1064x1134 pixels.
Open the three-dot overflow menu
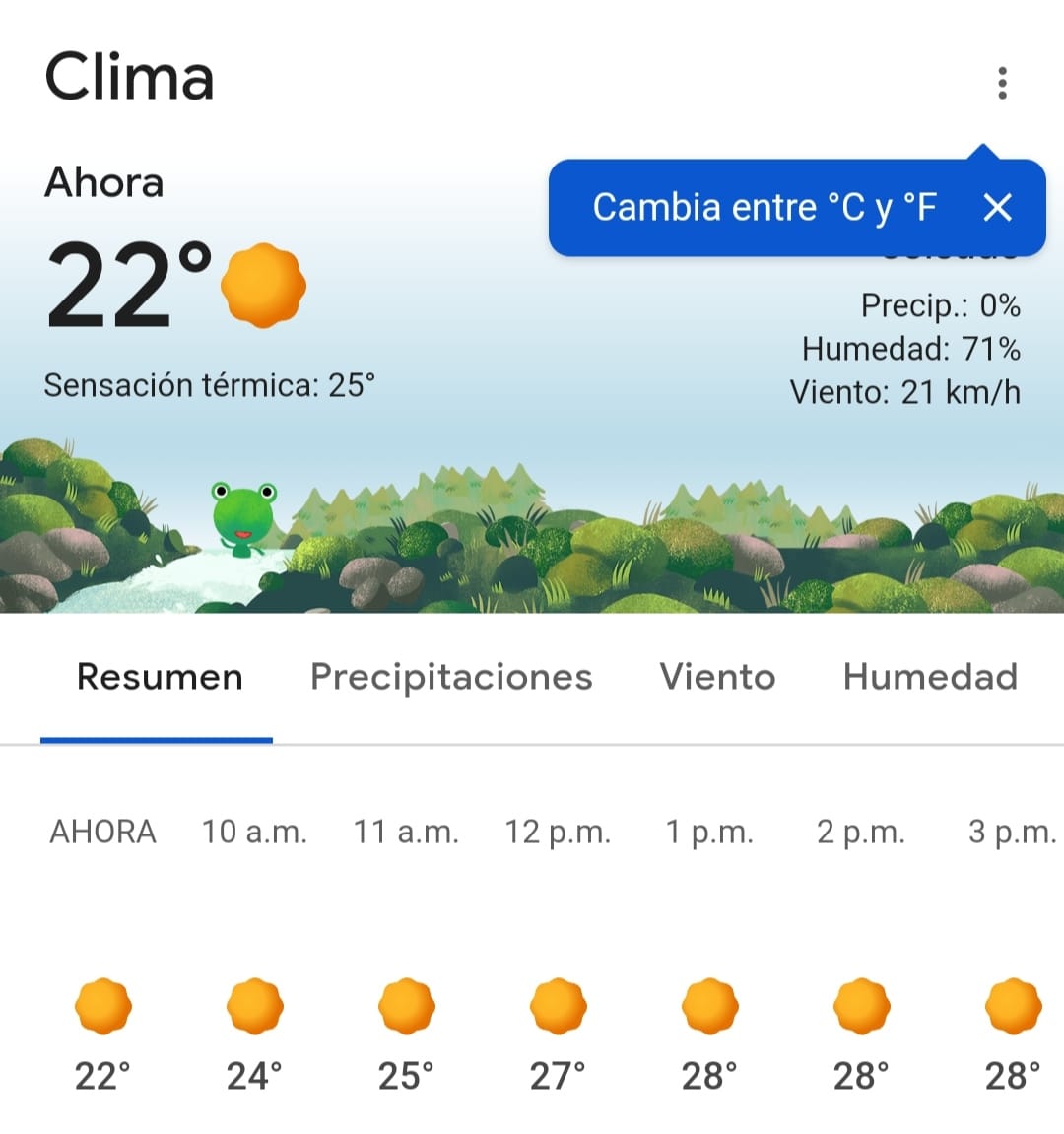click(1002, 84)
